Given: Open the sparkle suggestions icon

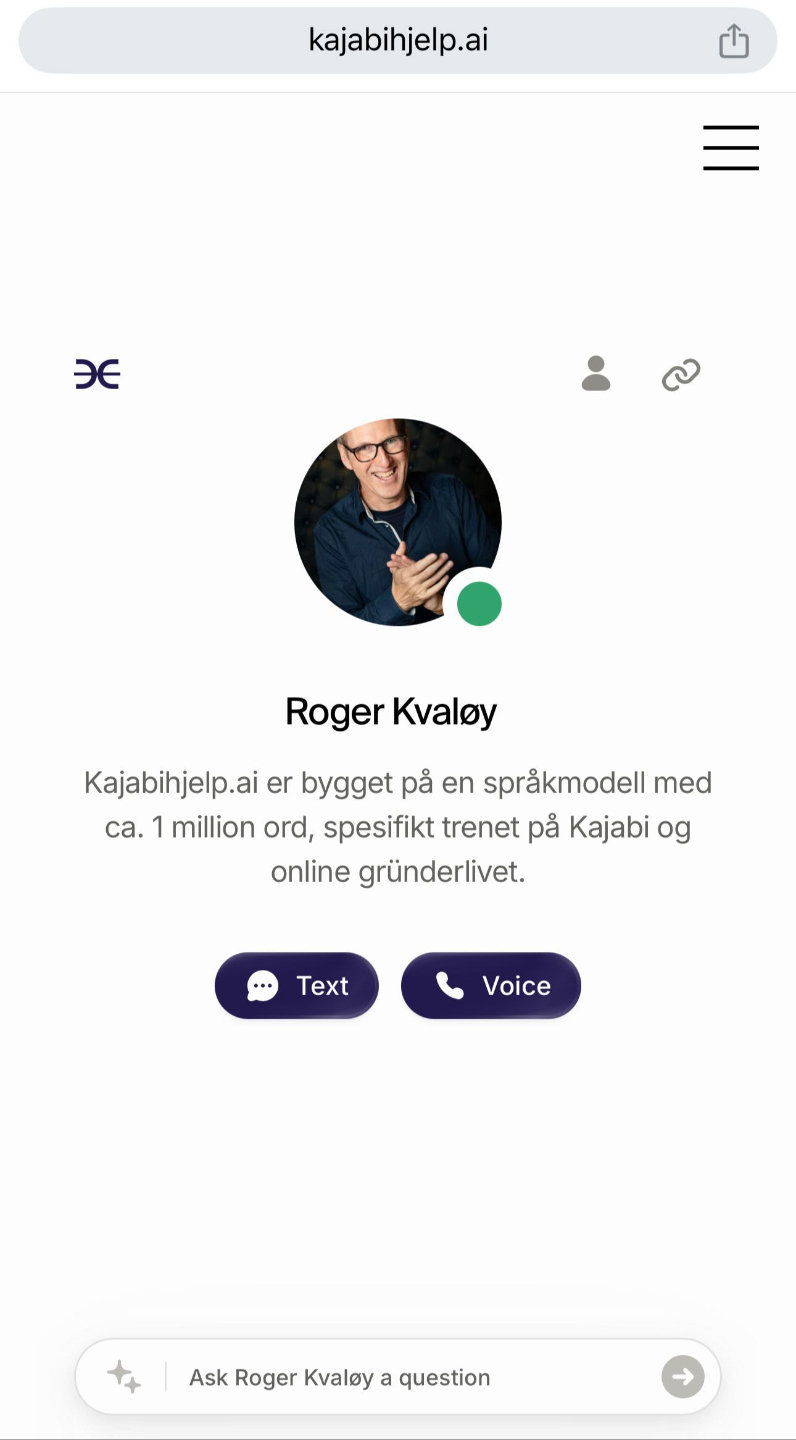Looking at the screenshot, I should pos(124,1377).
